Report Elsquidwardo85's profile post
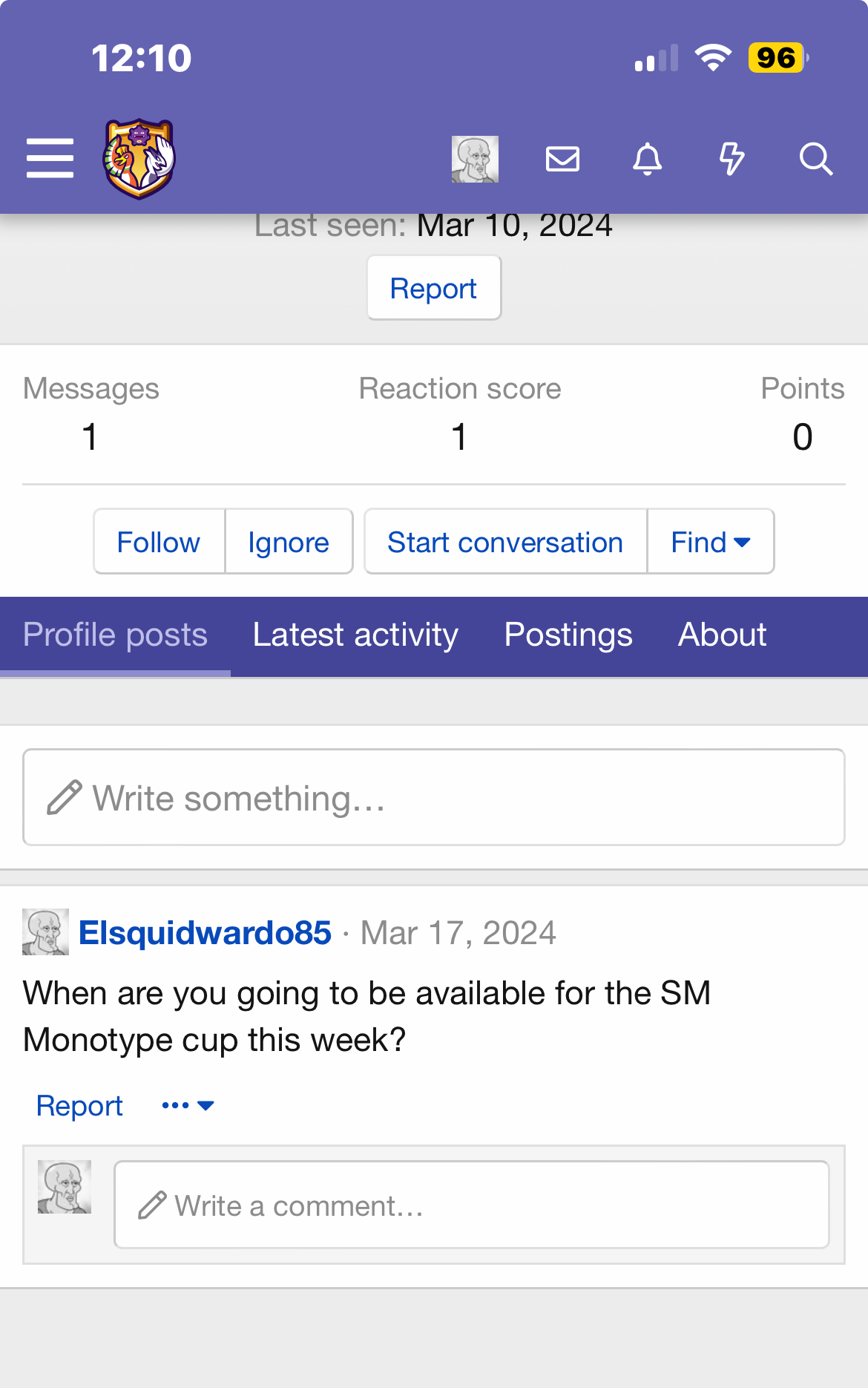868x1388 pixels. 79,1106
